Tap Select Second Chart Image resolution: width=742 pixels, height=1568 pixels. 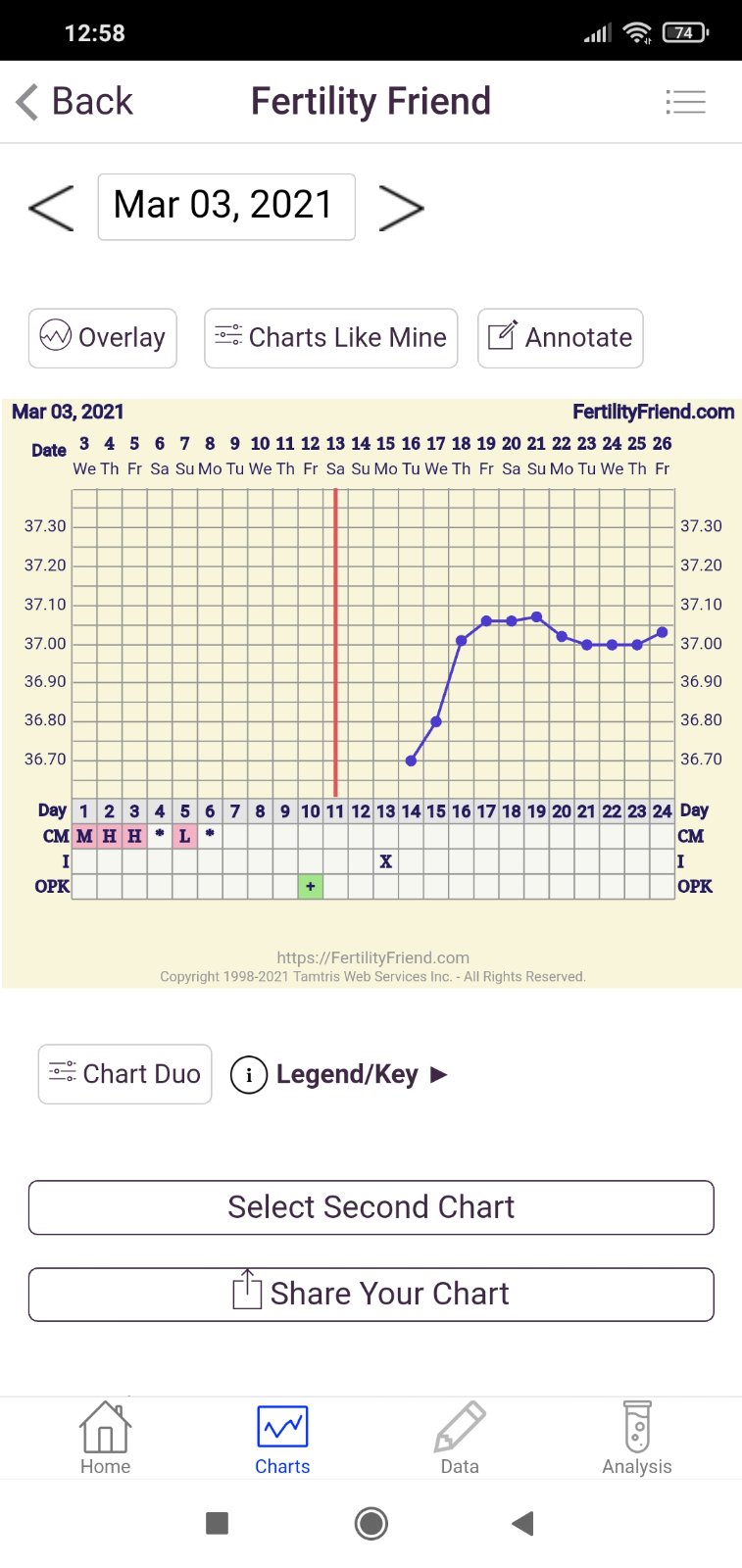371,1207
